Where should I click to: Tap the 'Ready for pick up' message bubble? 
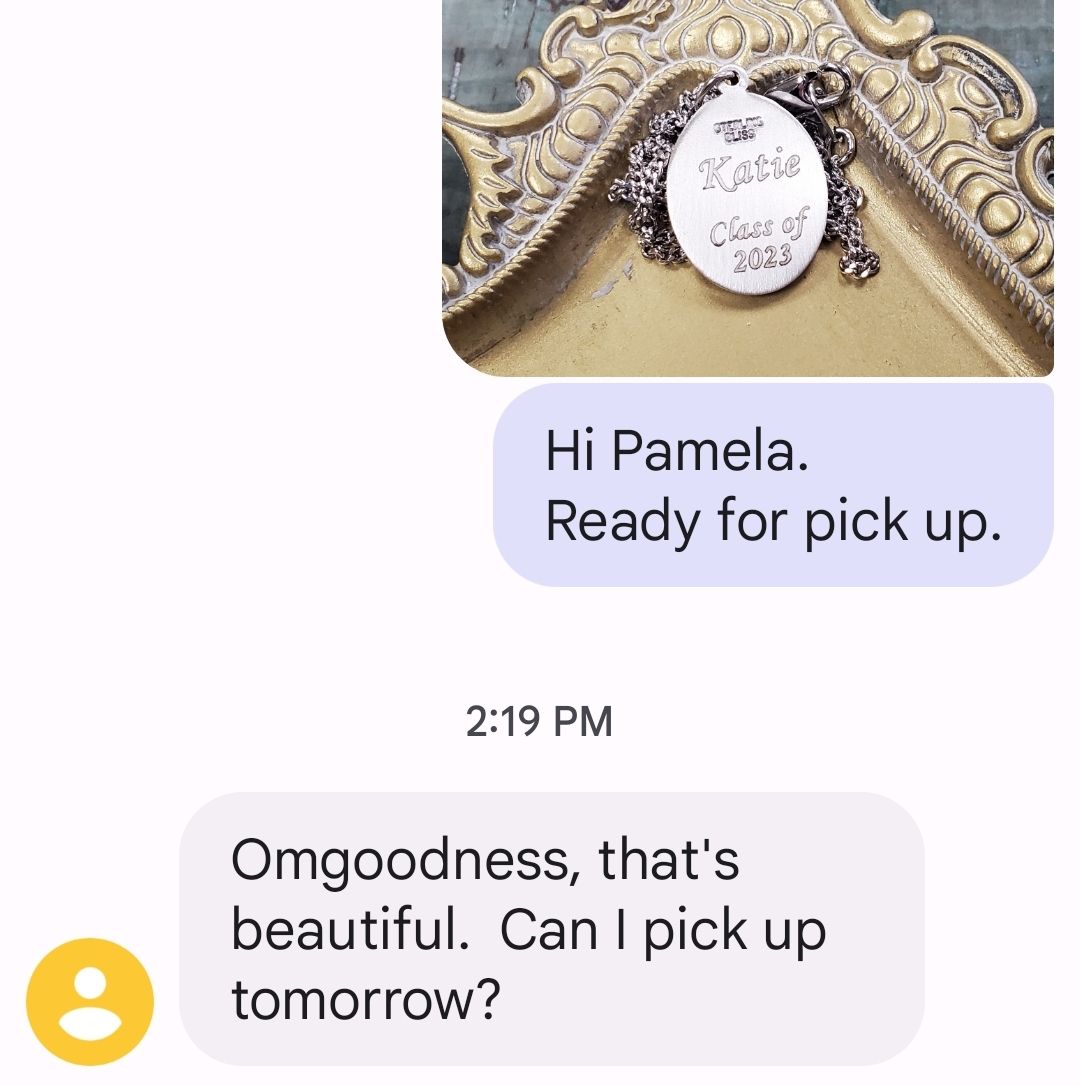[773, 485]
